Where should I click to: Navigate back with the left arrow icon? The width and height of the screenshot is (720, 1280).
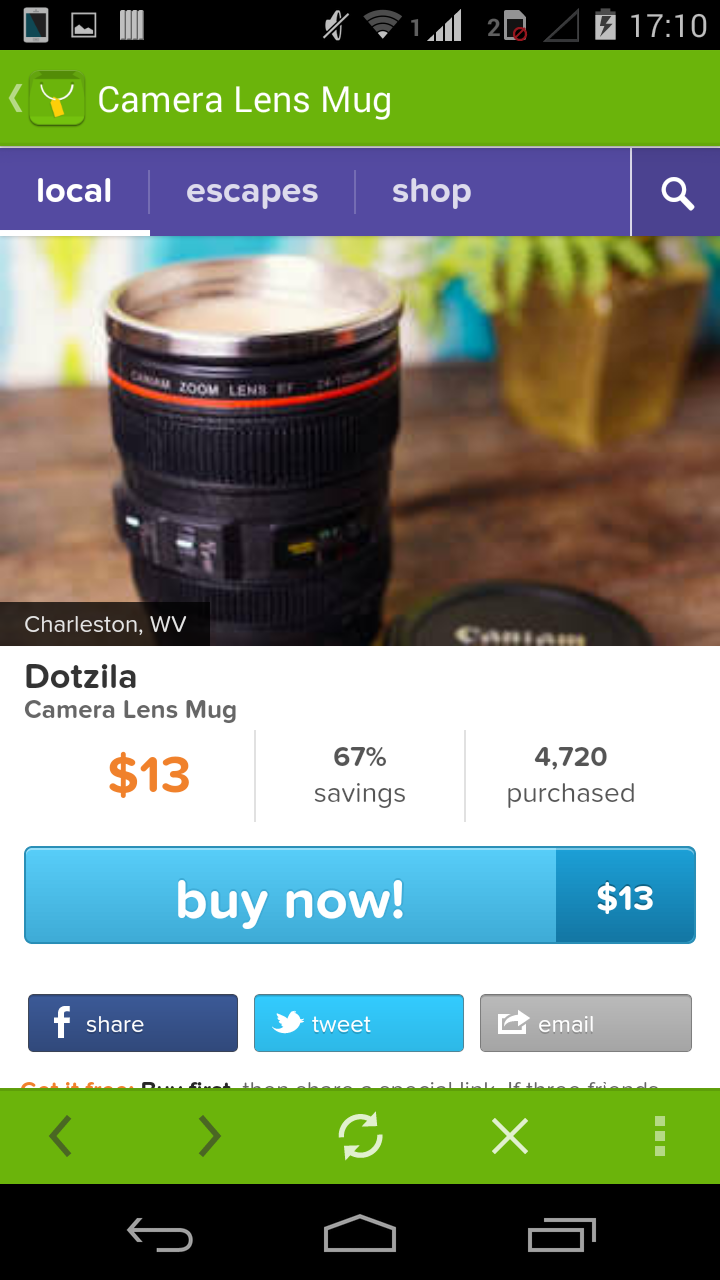[60, 1136]
